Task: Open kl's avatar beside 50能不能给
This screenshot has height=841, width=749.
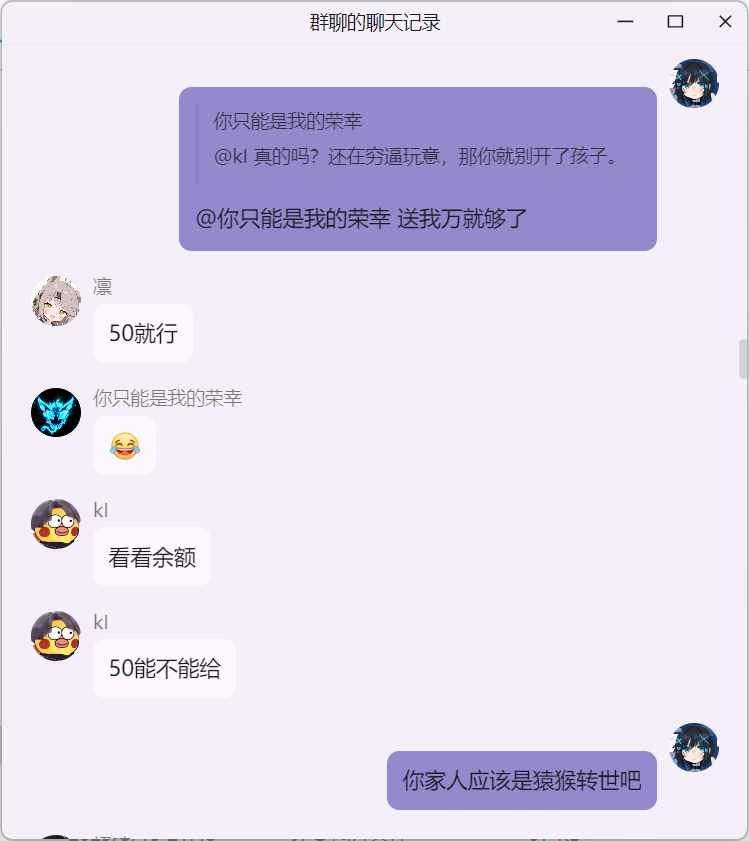Action: tap(56, 636)
